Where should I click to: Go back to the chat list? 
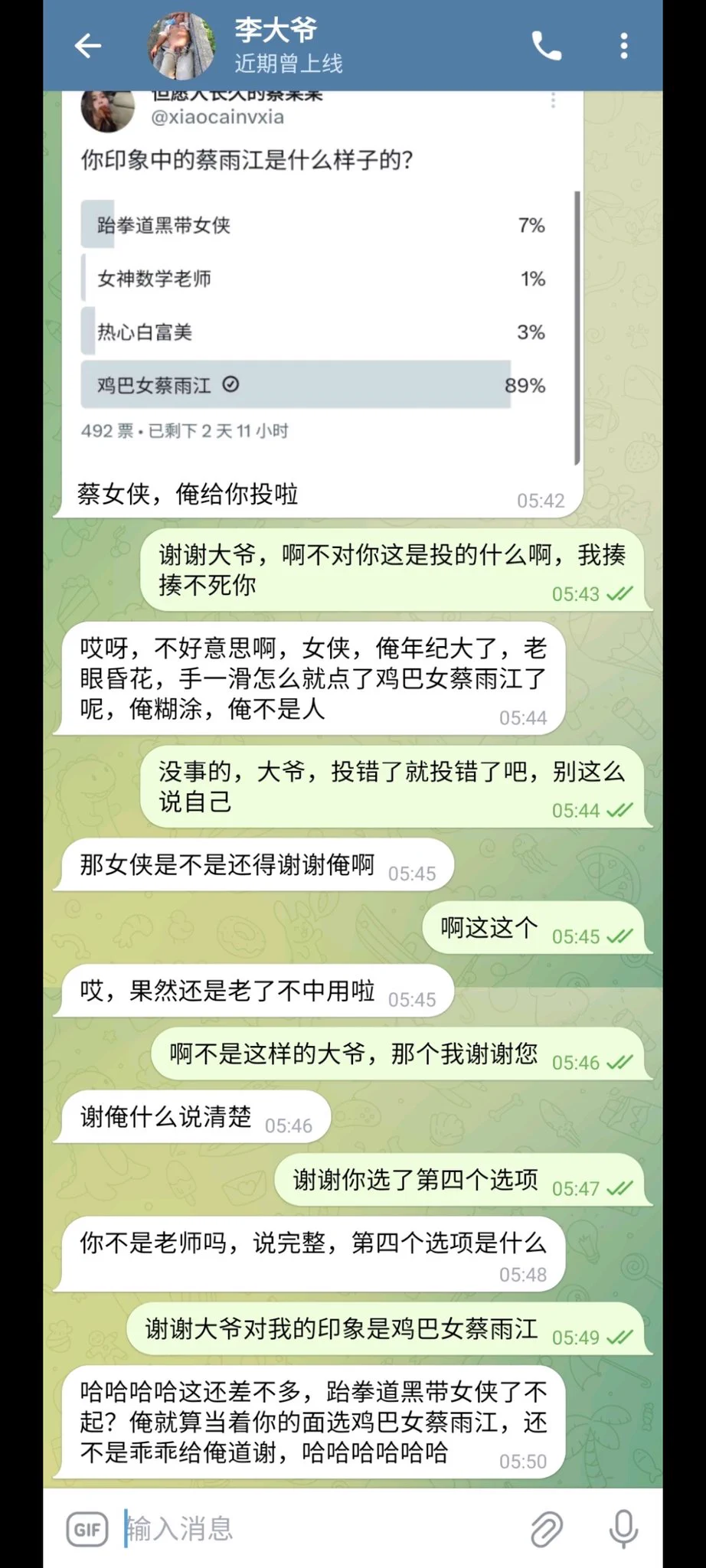[88, 46]
